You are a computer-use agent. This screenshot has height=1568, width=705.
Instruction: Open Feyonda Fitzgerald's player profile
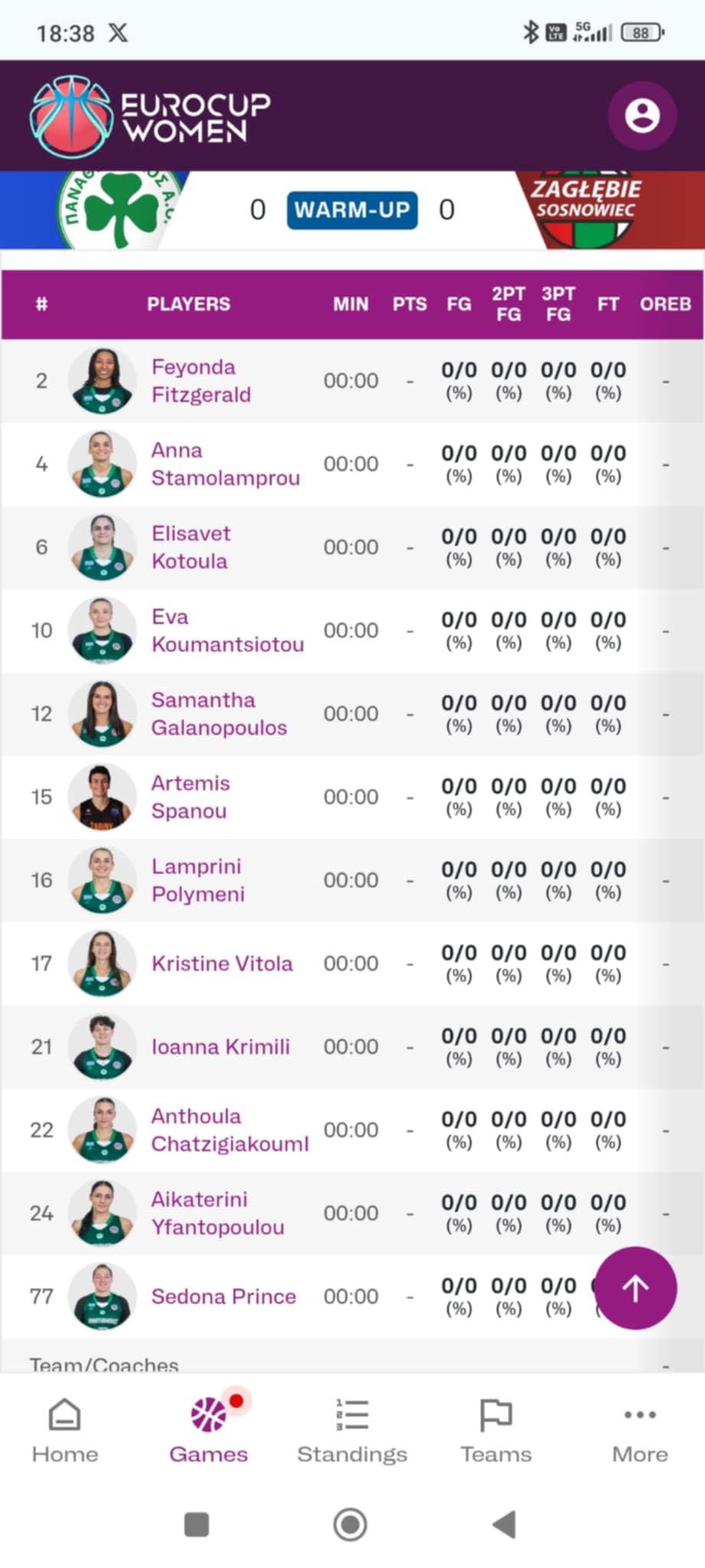point(201,381)
